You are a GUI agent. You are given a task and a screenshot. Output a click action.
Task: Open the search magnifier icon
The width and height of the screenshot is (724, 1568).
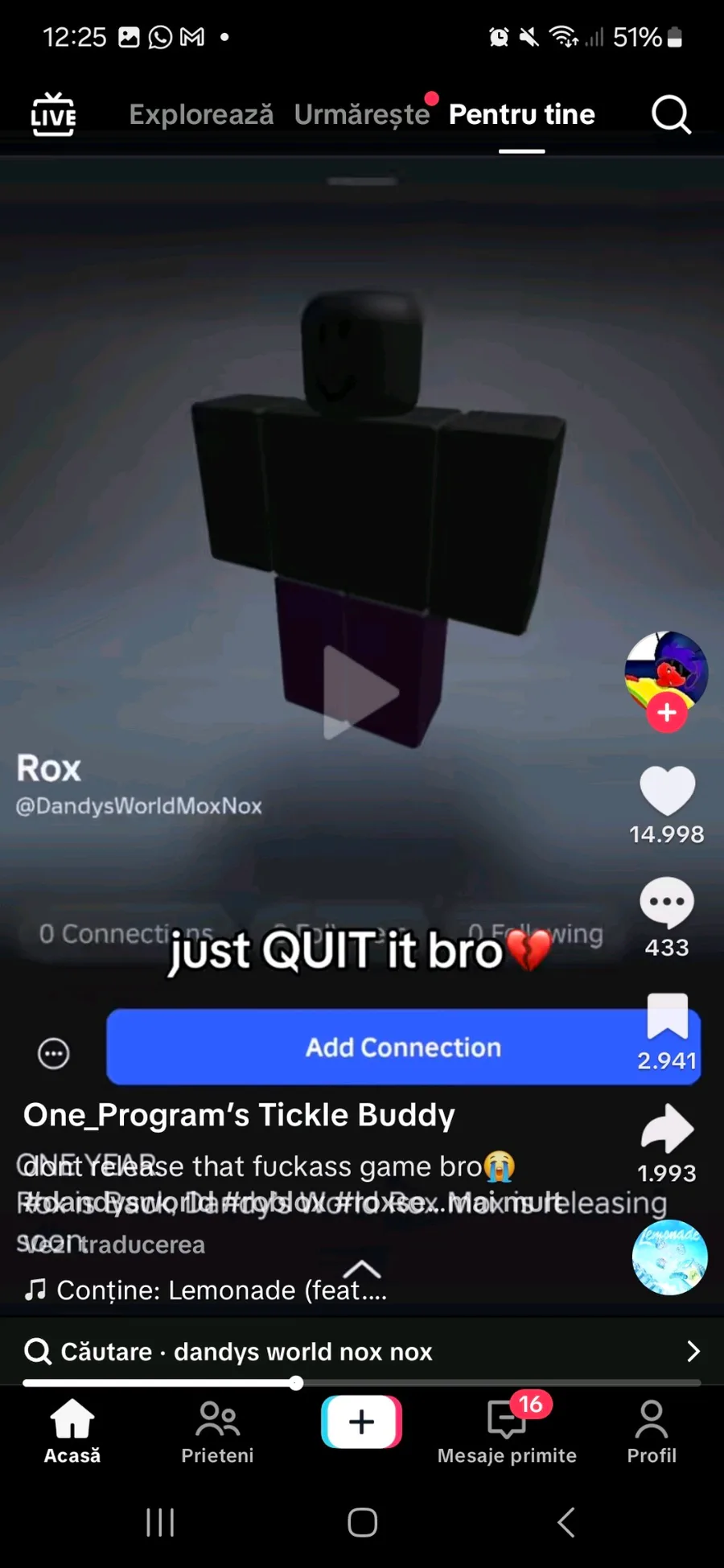coord(671,114)
